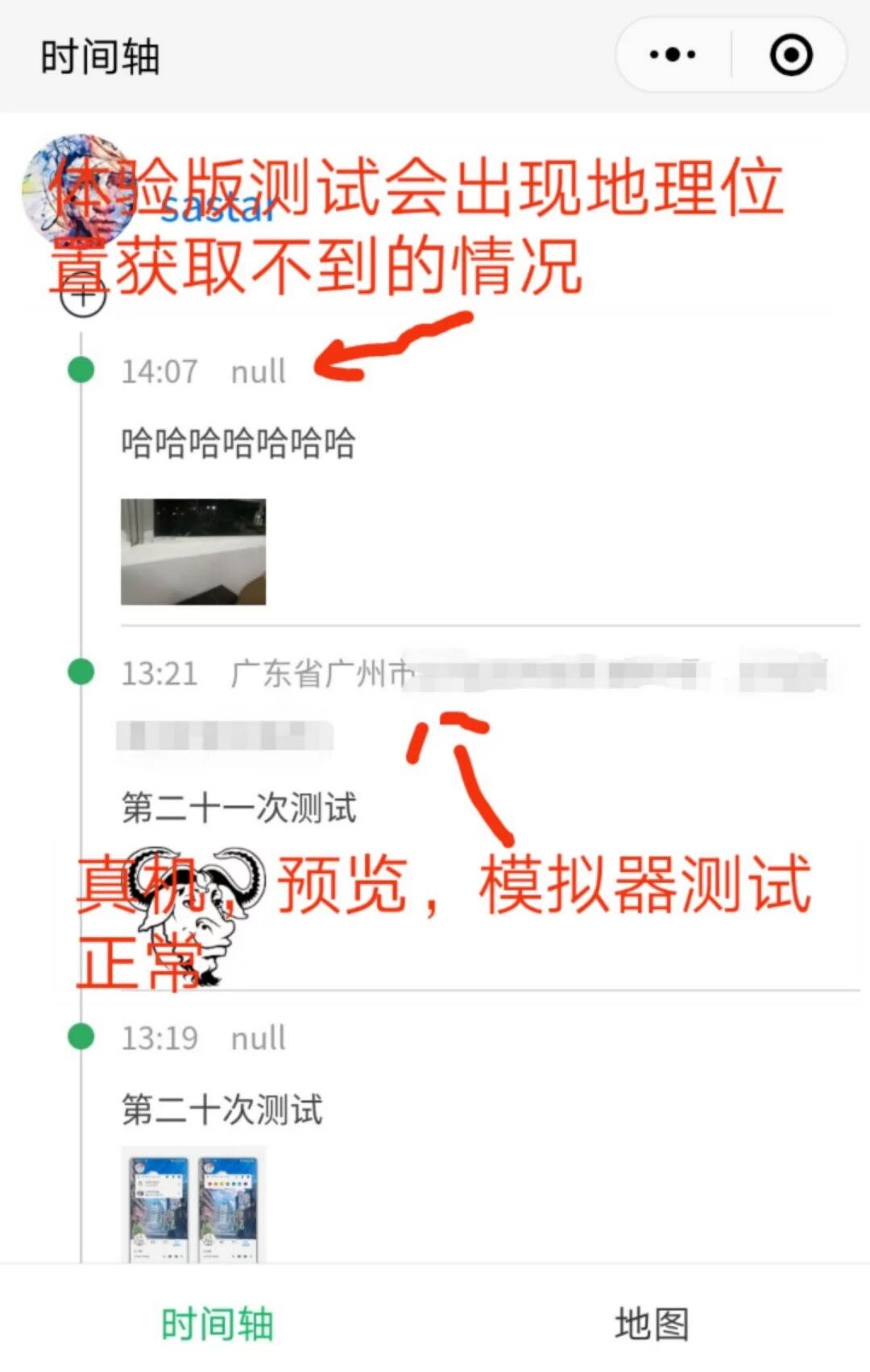The height and width of the screenshot is (1372, 870).
Task: Open the user avatar profile
Action: (79, 190)
